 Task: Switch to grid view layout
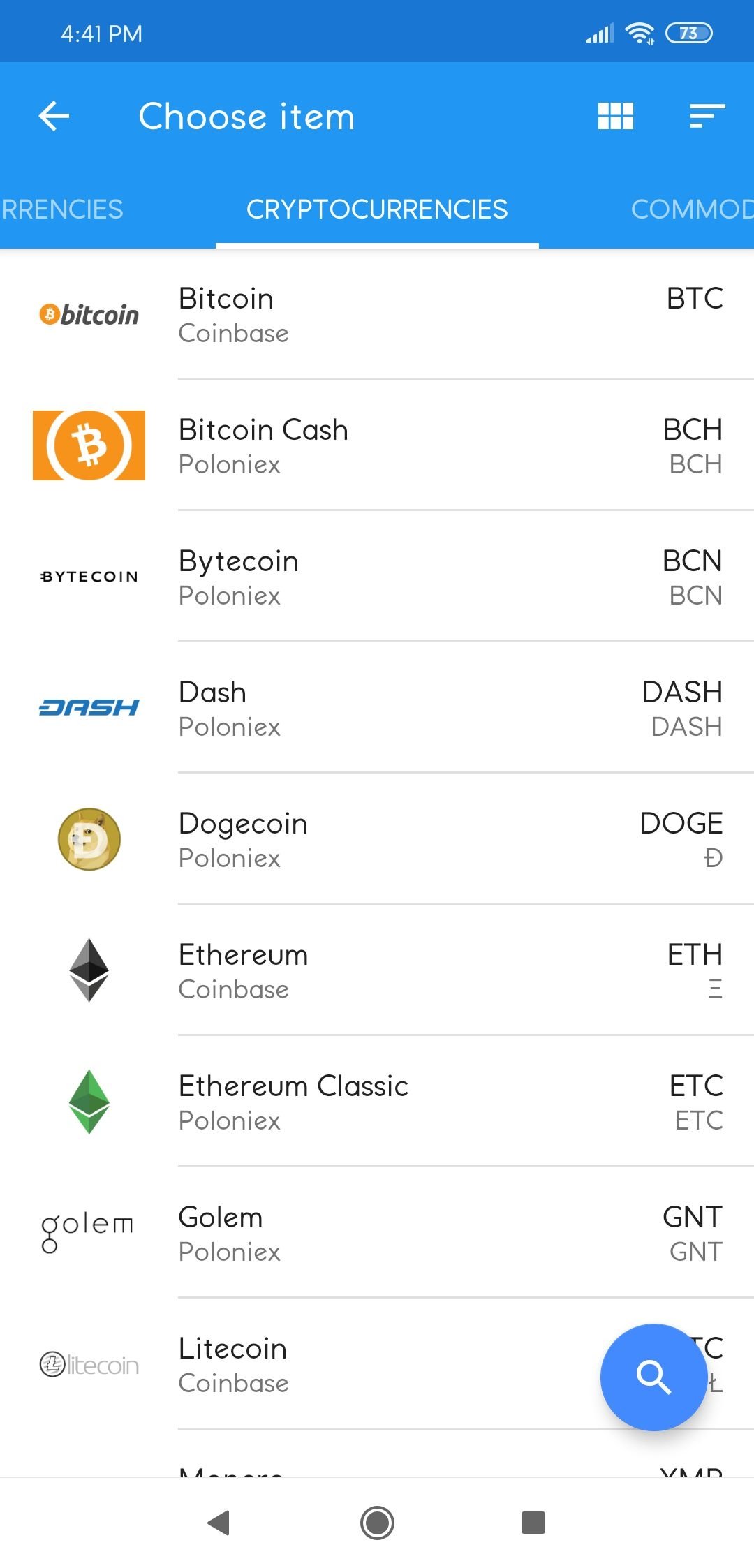615,116
